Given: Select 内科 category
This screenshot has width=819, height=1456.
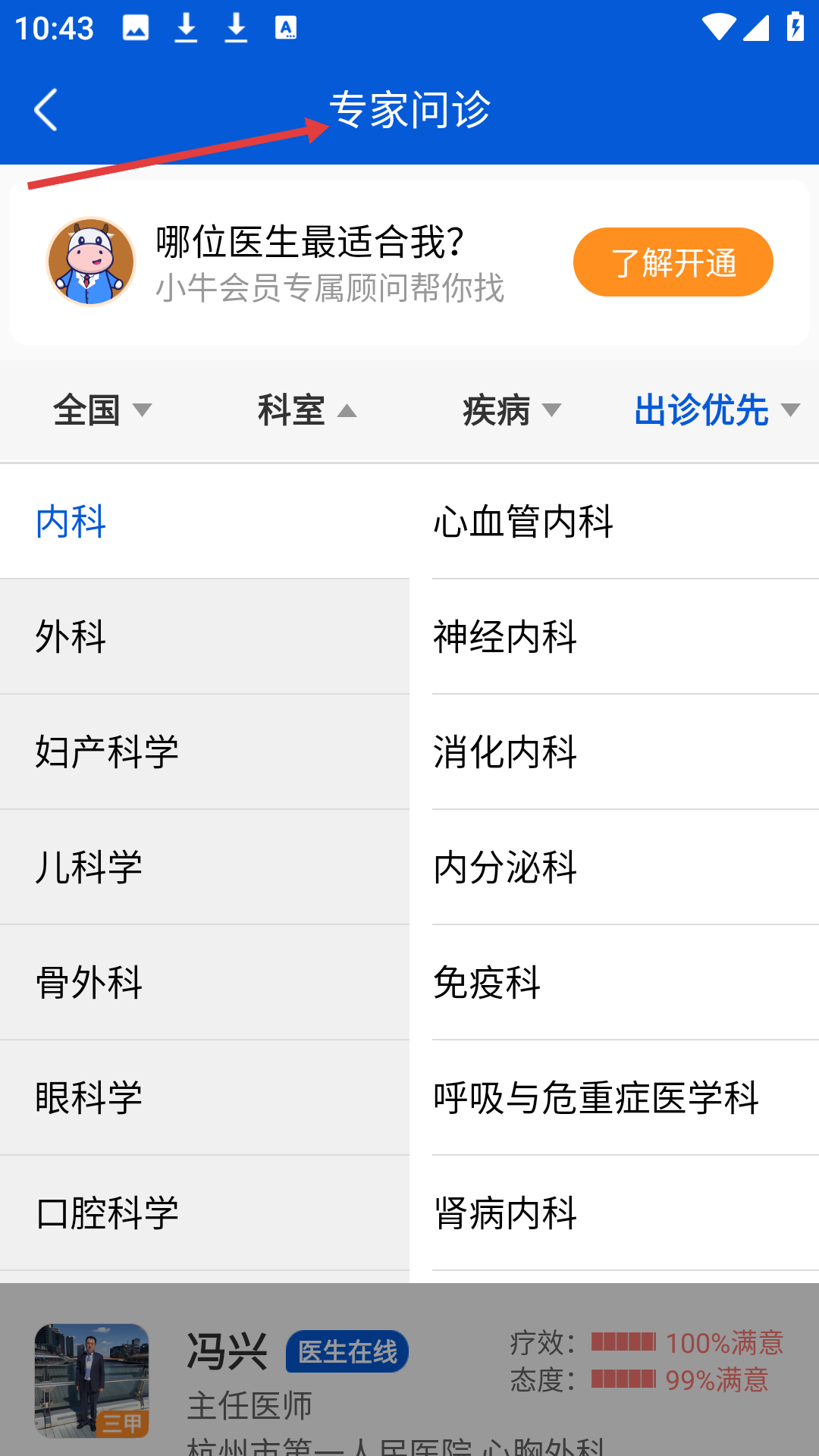Looking at the screenshot, I should (x=205, y=522).
